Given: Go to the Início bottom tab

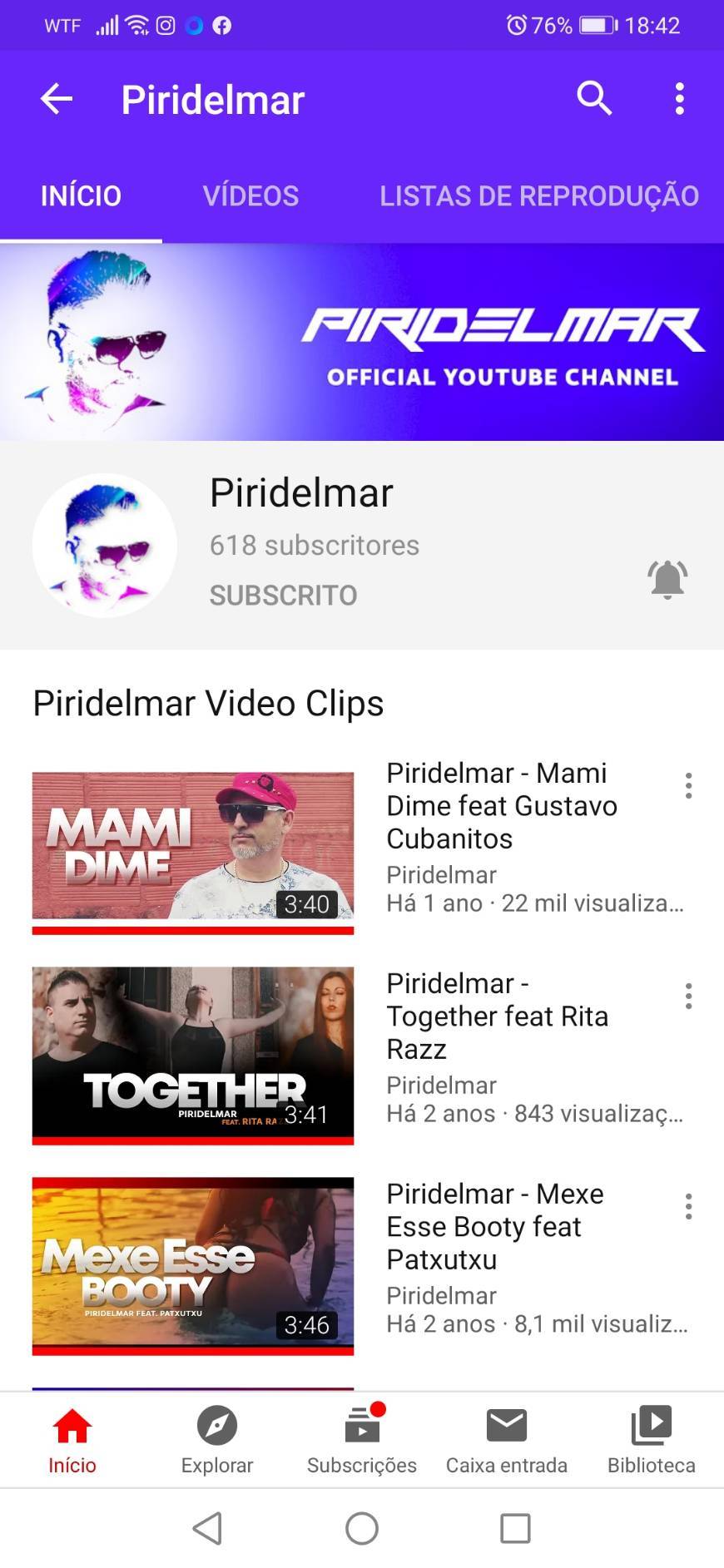Looking at the screenshot, I should click(x=72, y=1441).
